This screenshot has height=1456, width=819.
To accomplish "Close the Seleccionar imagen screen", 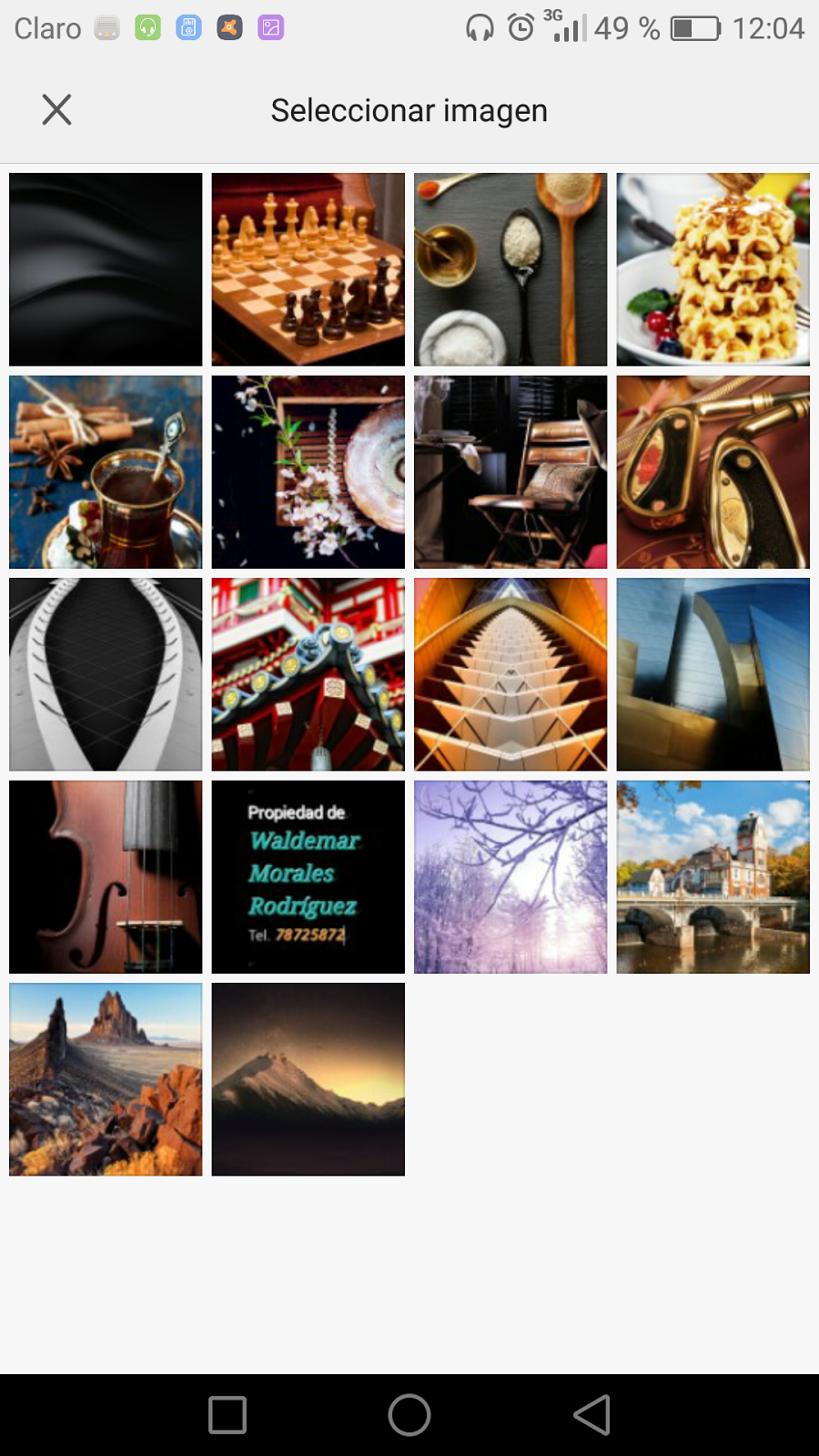I will 56,110.
